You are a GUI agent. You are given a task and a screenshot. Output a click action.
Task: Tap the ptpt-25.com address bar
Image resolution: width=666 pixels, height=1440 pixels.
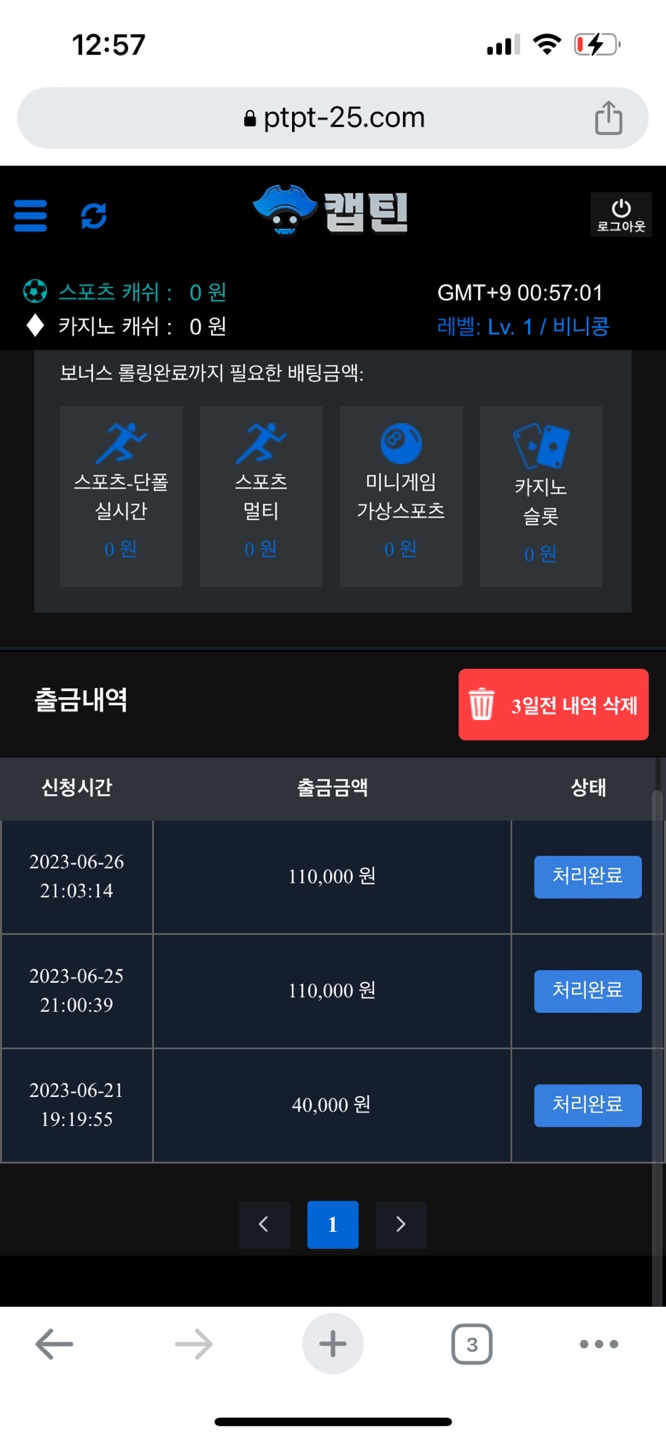point(334,118)
